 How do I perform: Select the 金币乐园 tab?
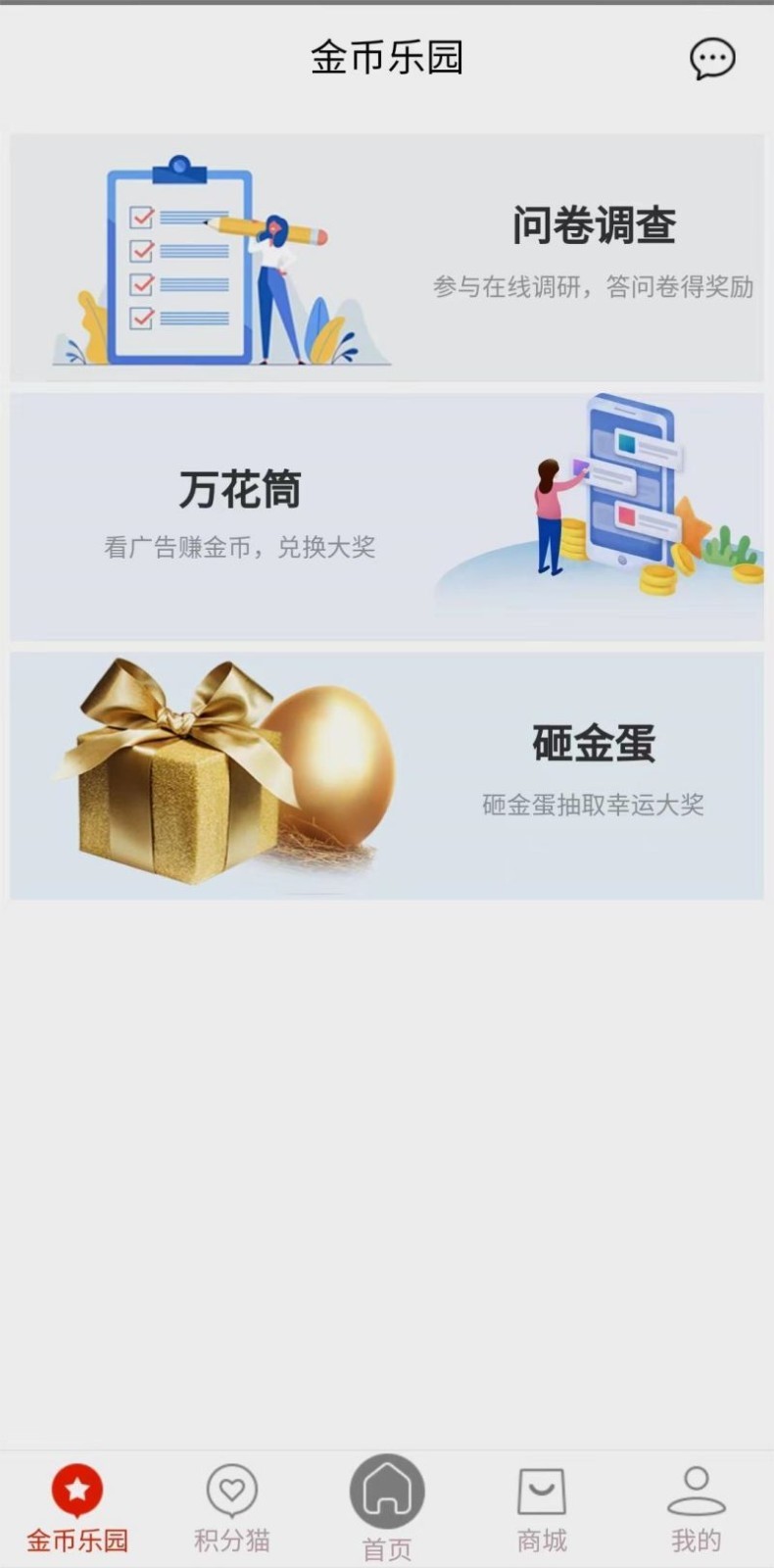(x=77, y=1508)
